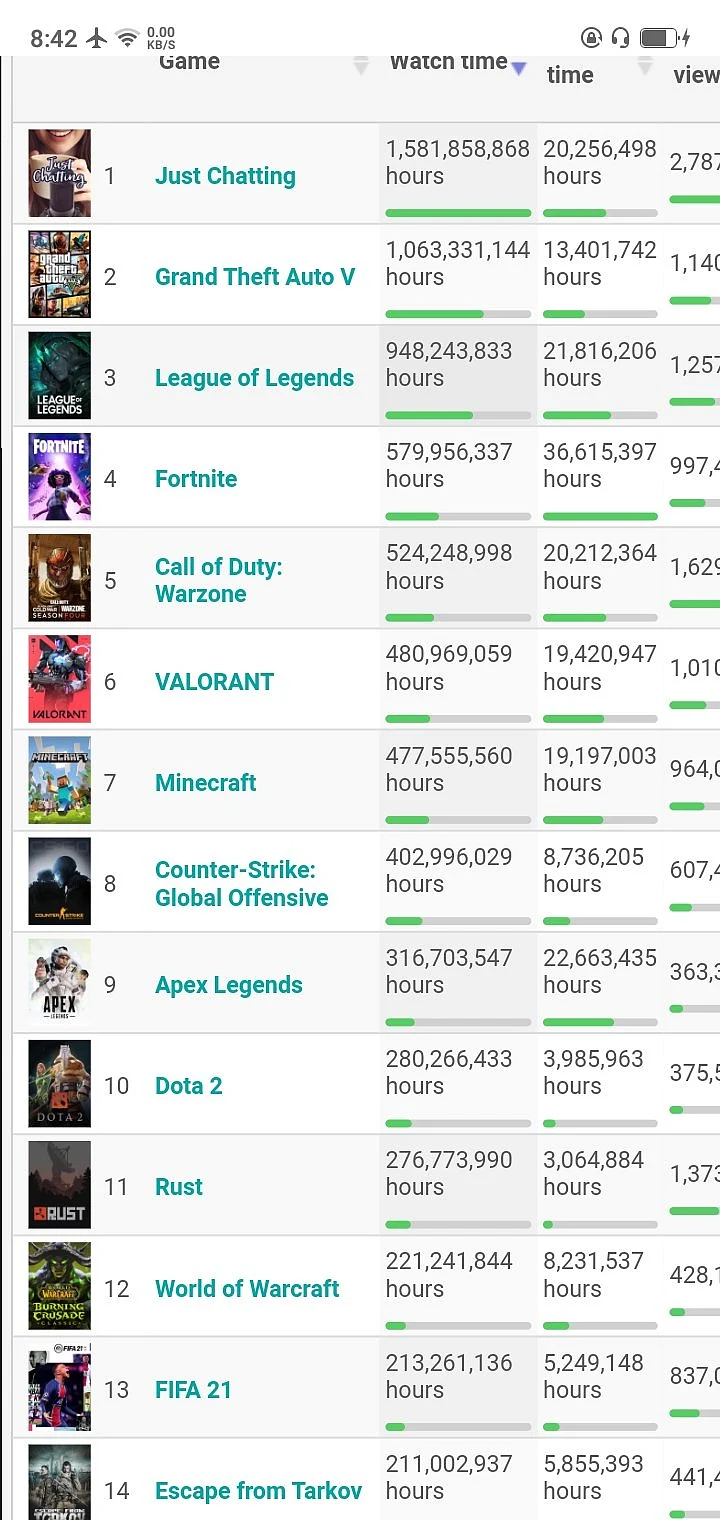The image size is (720, 1520).
Task: Tap the Fortnite cover art thumbnail
Action: point(60,477)
